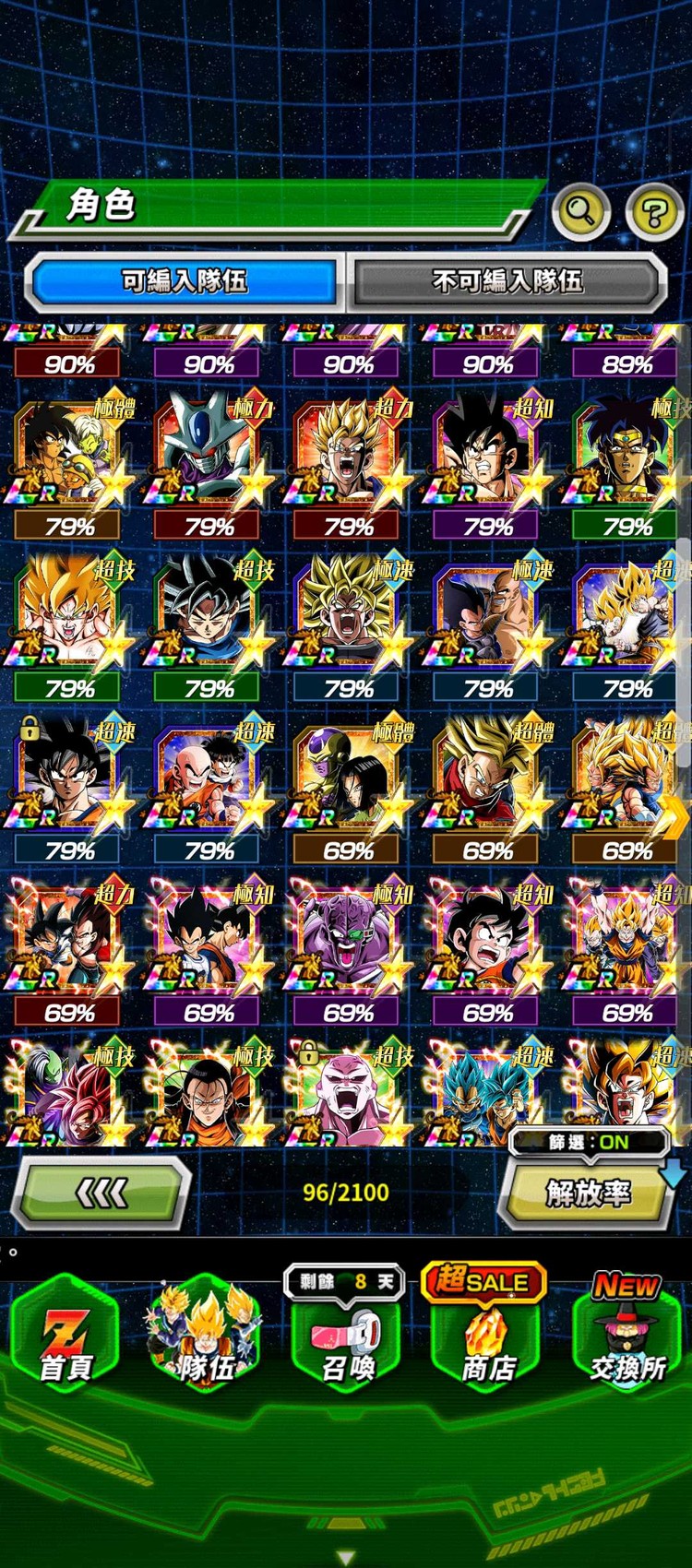The height and width of the screenshot is (1568, 692).
Task: Open the 解放率 sort button
Action: coord(588,1194)
